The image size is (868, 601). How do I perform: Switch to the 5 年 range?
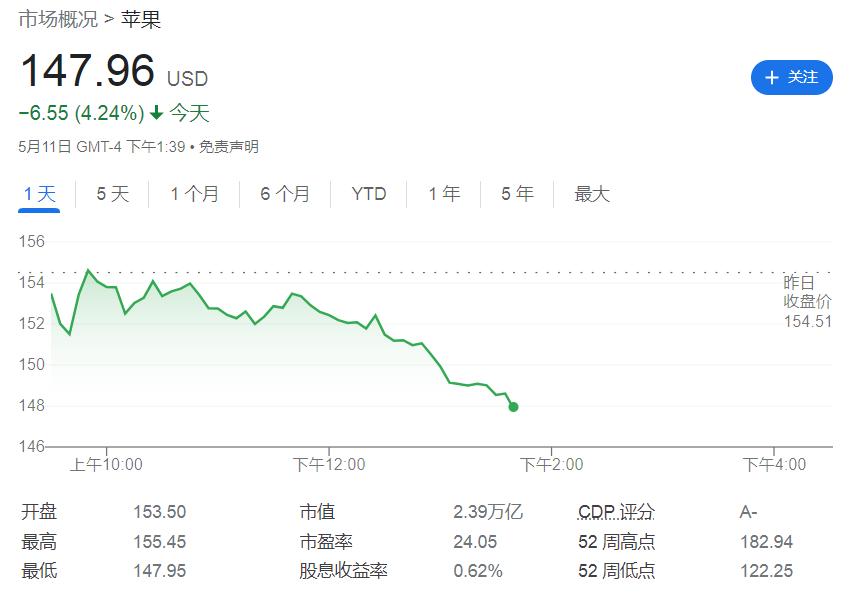(517, 194)
